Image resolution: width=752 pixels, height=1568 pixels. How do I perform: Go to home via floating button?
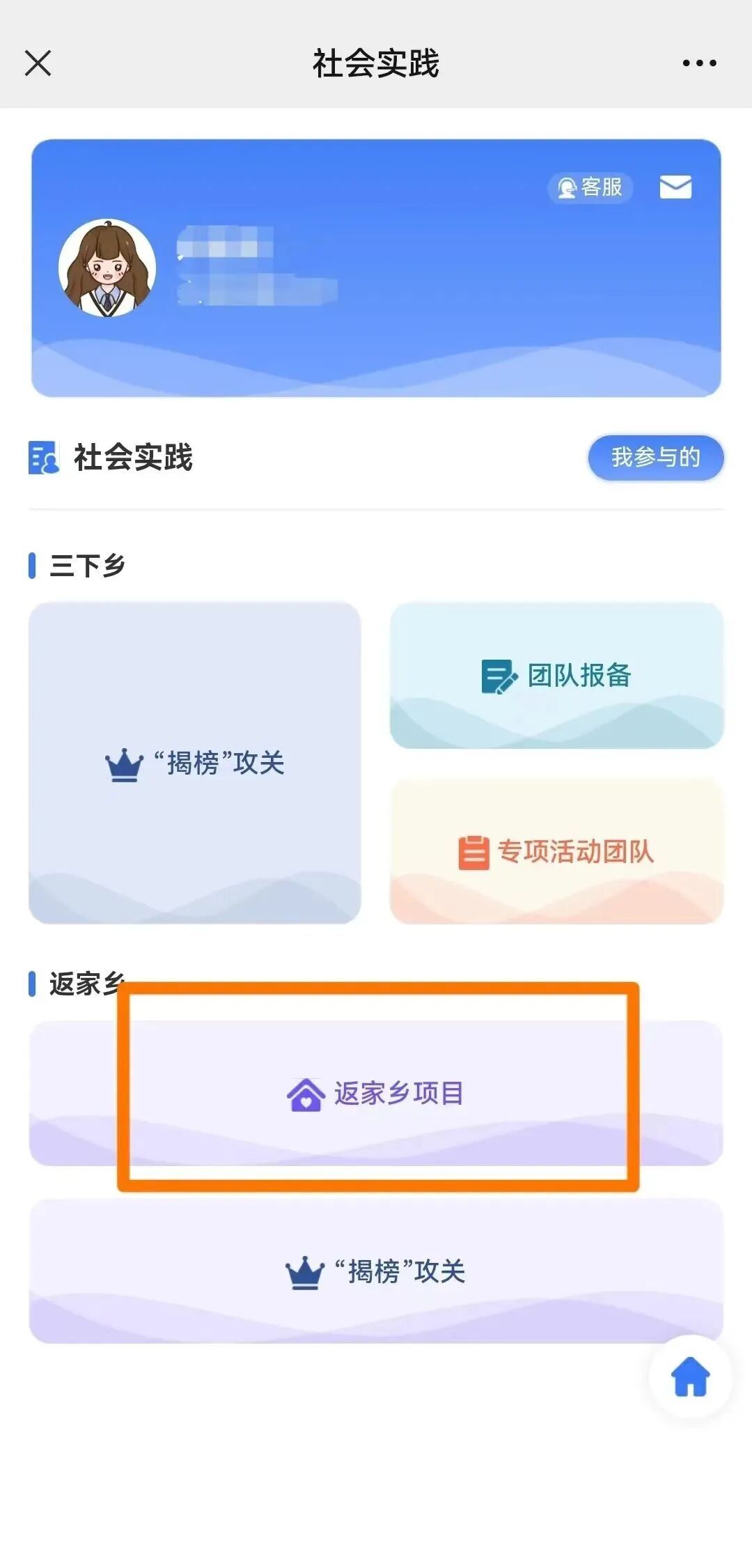[690, 1377]
